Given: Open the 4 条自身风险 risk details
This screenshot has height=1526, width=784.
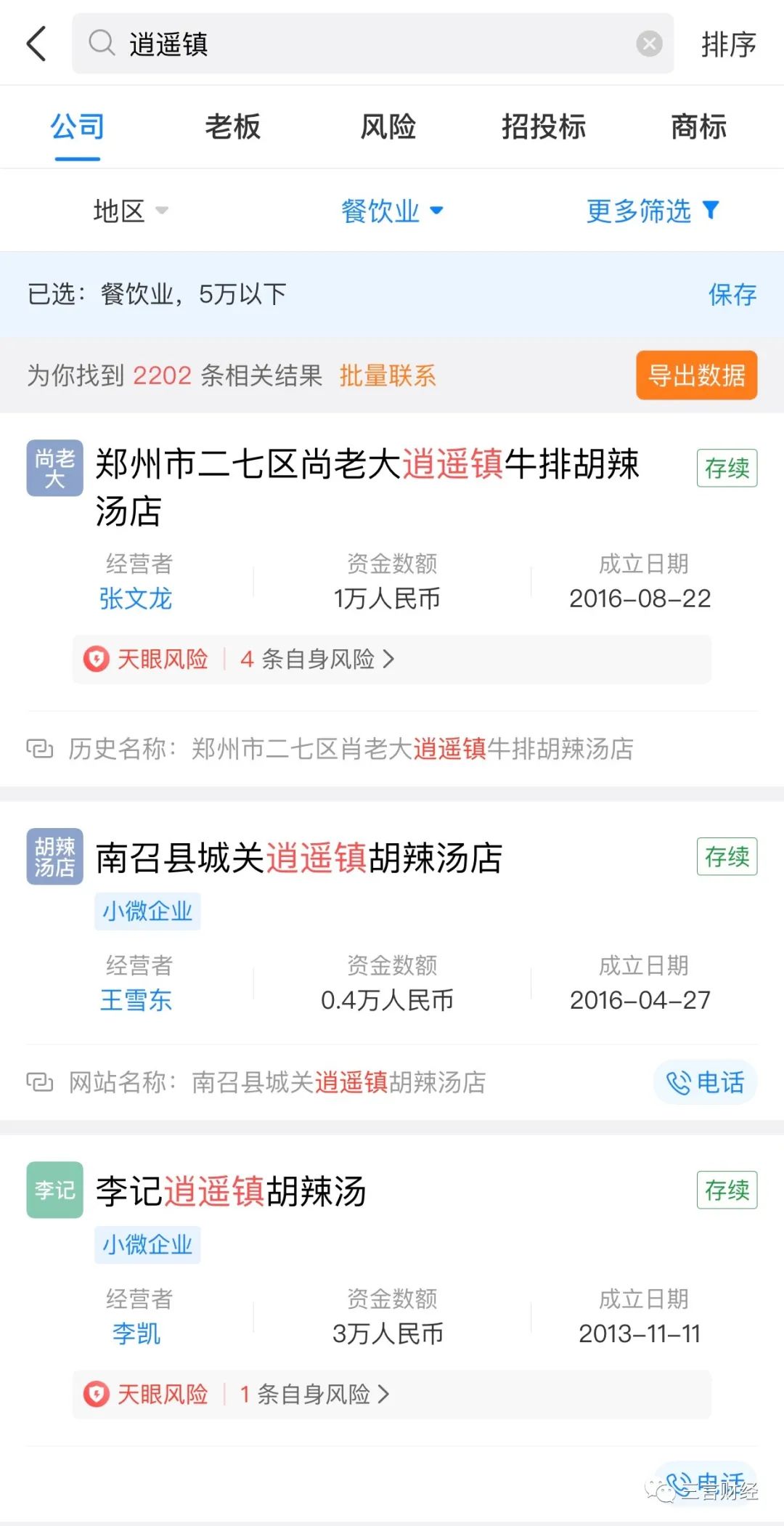Looking at the screenshot, I should pos(317,659).
